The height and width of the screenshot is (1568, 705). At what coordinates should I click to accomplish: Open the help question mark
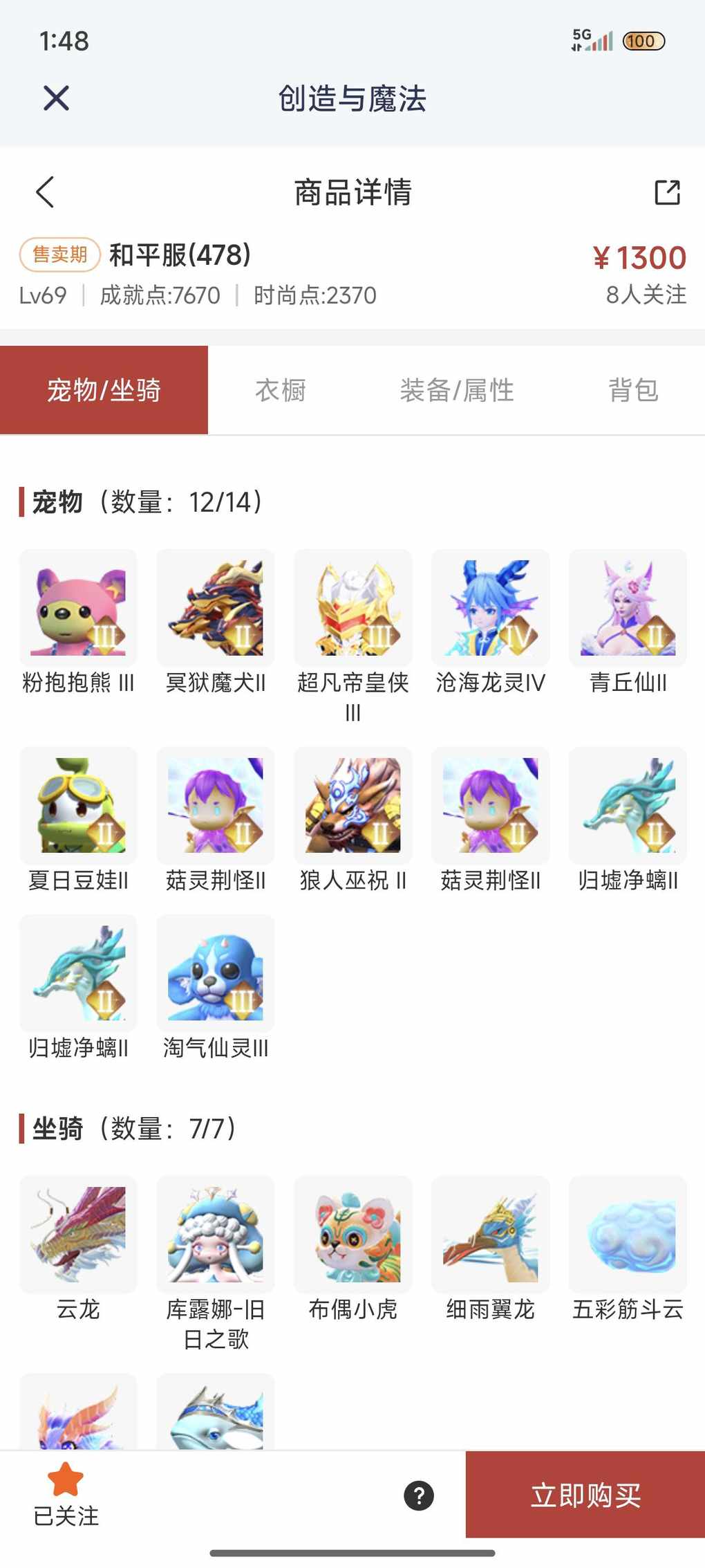click(419, 1495)
